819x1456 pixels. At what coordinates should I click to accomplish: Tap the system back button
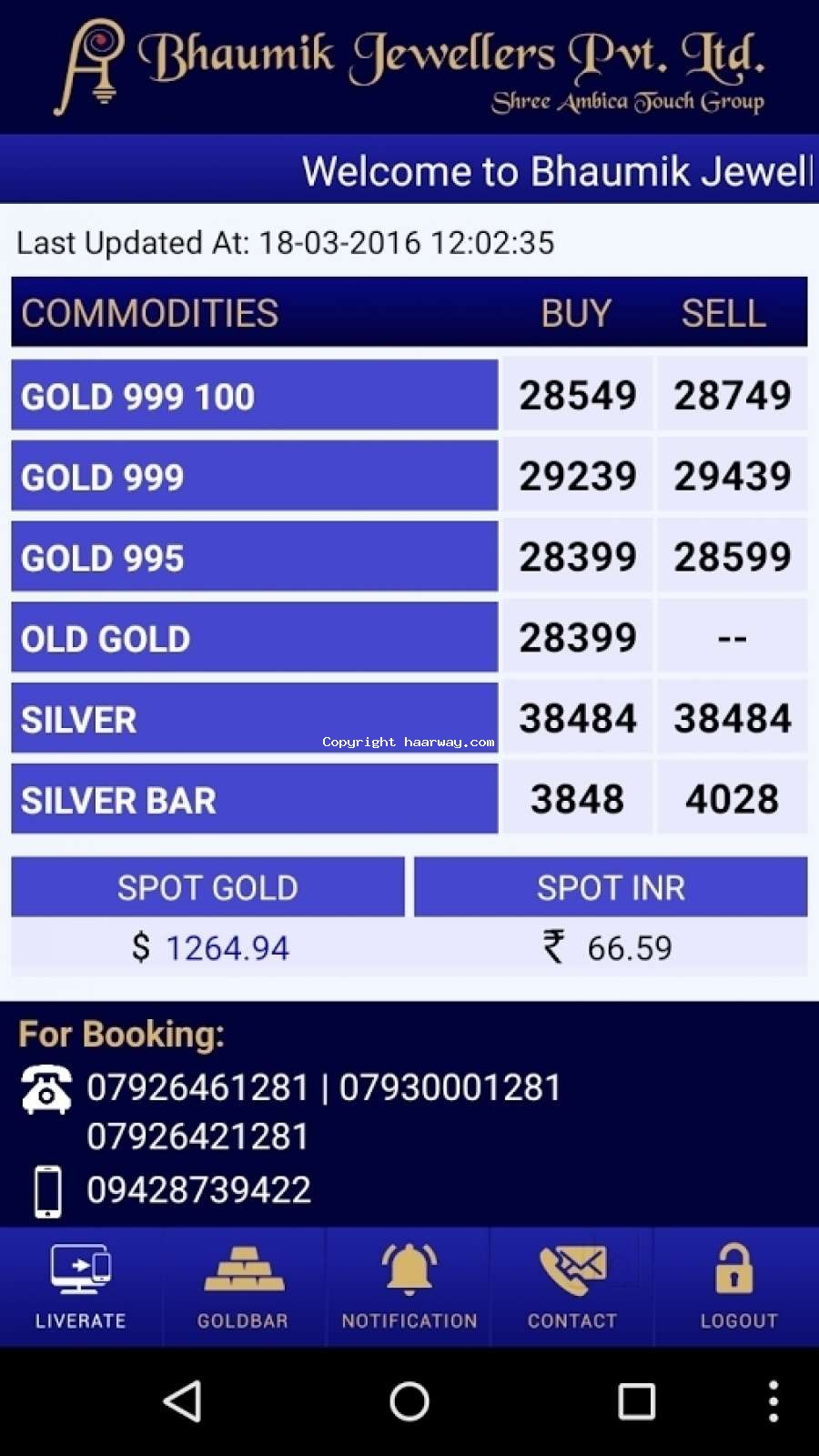(x=183, y=1400)
